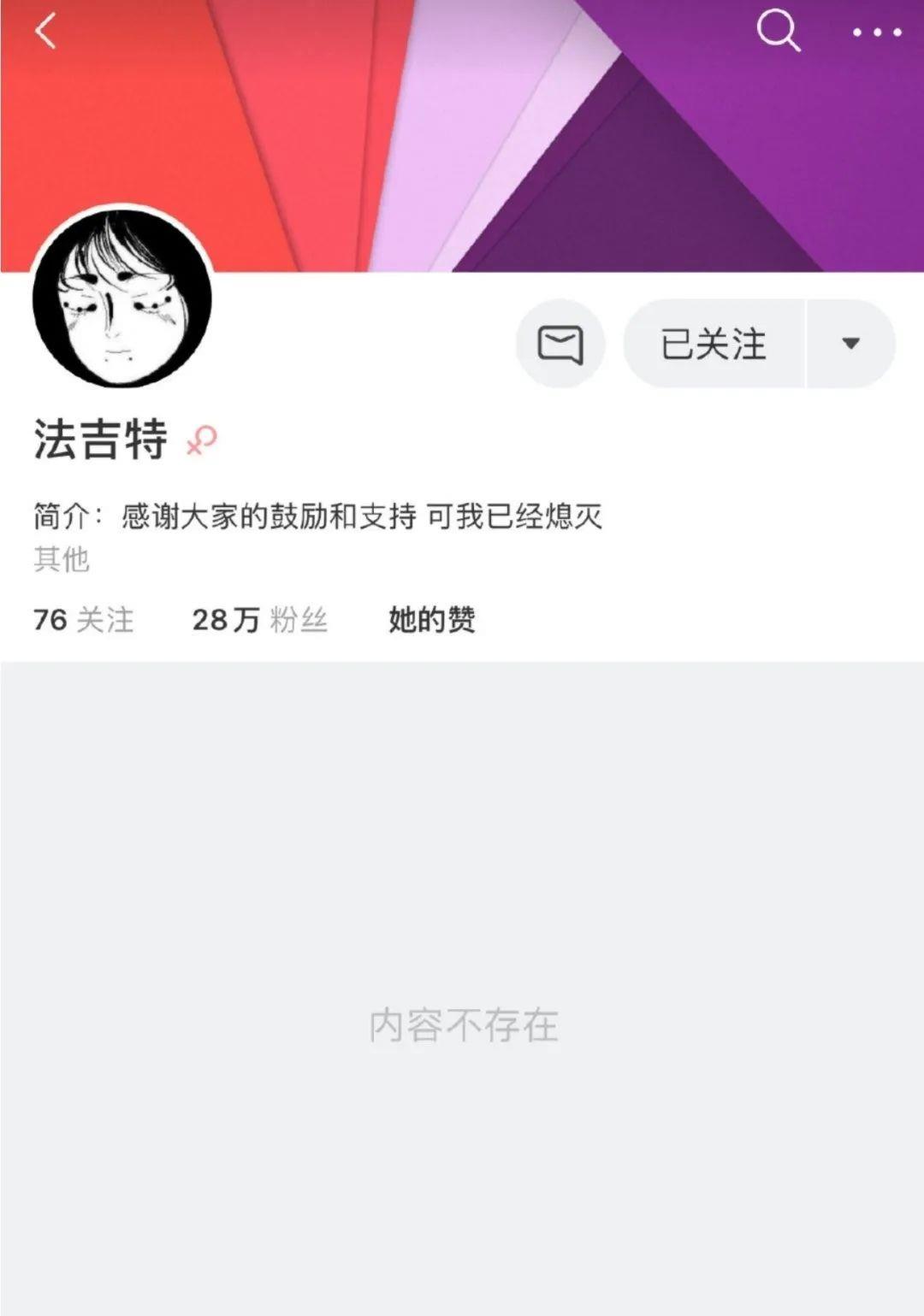Go back using the top-left arrow
The width and height of the screenshot is (924, 1316).
44,32
